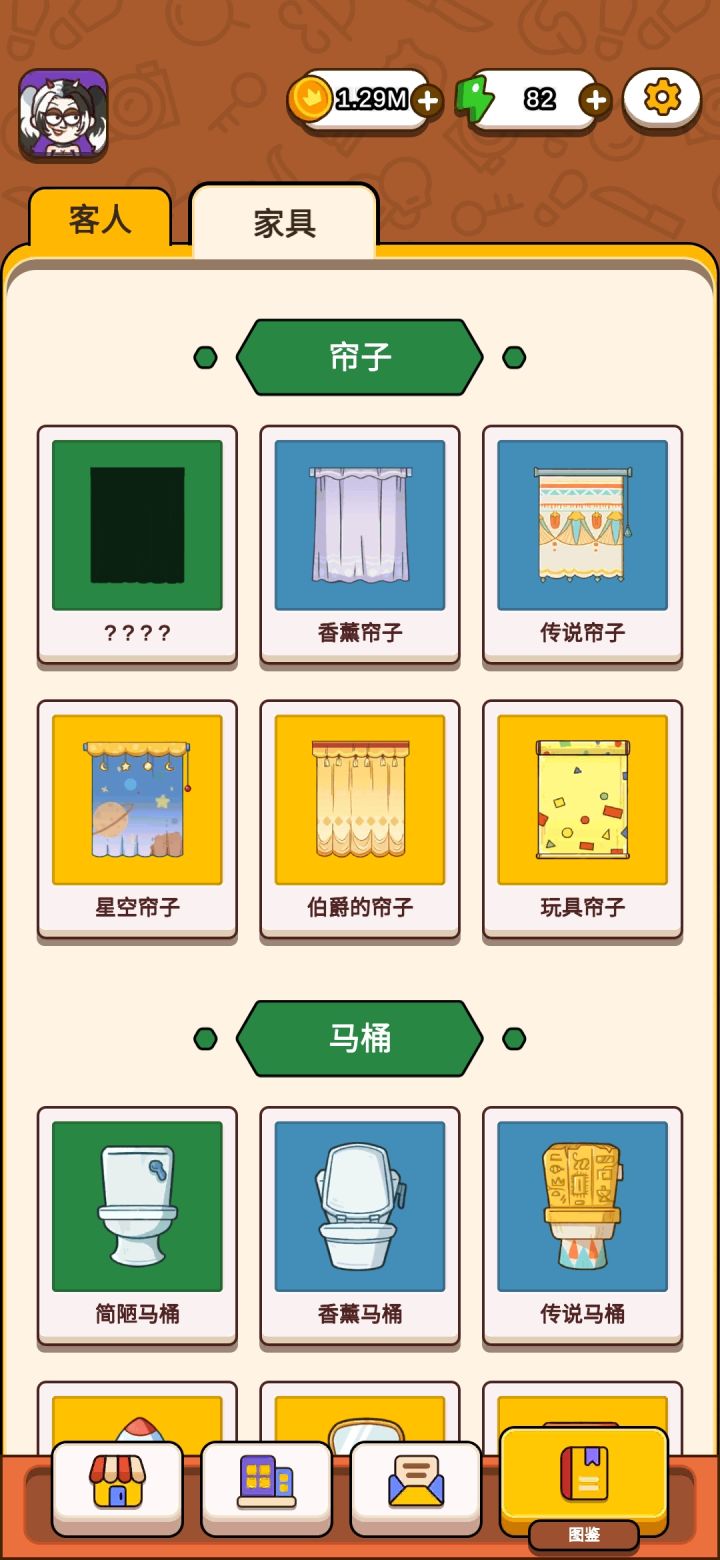Tap the hexagon beside the 帘子 banner
The width and height of the screenshot is (720, 1560).
pos(205,355)
